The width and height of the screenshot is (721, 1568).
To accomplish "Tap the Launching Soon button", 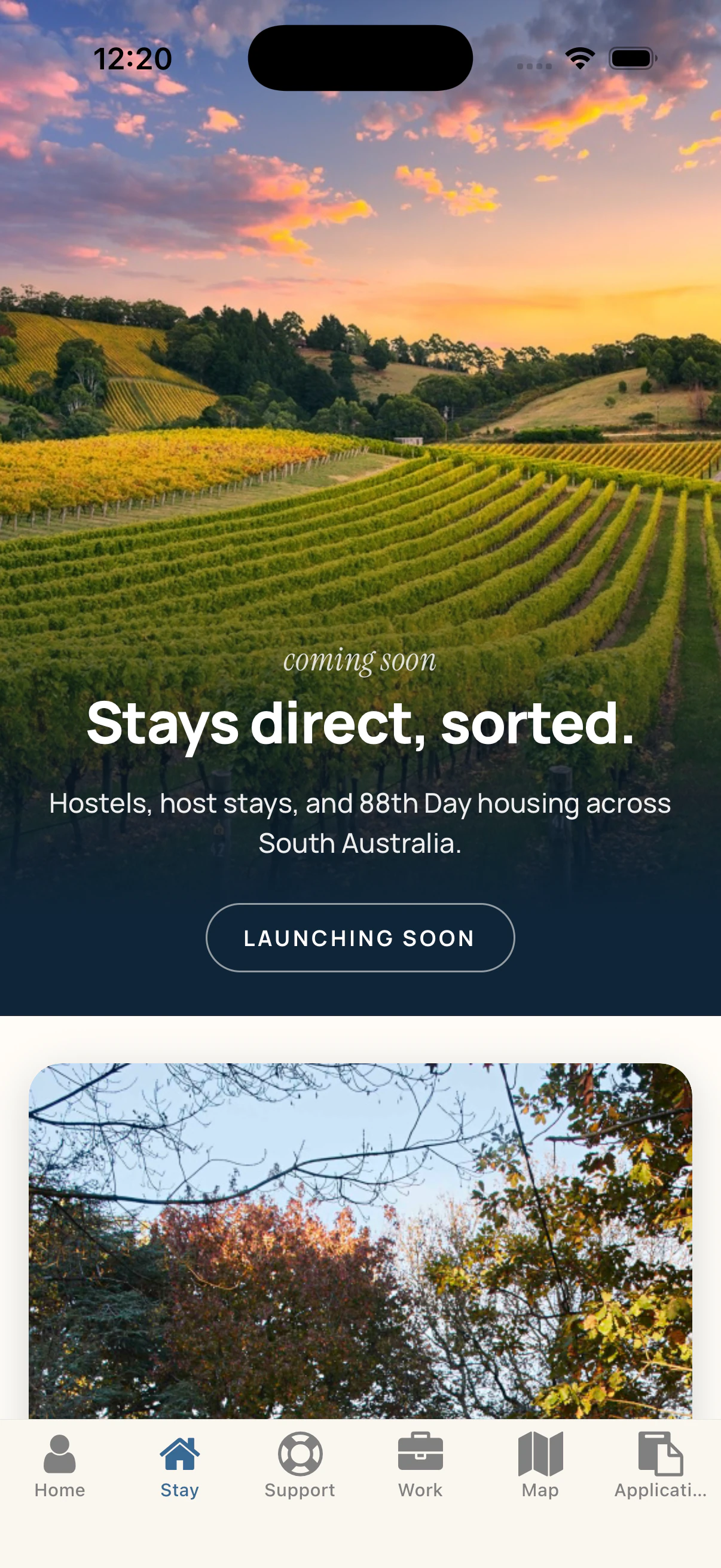I will click(x=360, y=938).
